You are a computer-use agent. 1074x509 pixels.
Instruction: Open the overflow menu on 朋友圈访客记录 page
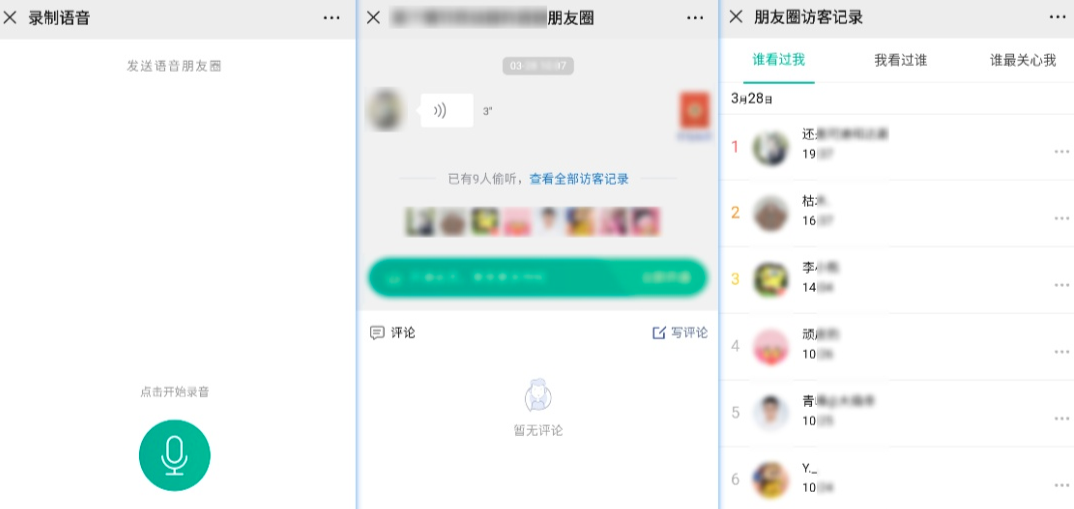click(1057, 17)
